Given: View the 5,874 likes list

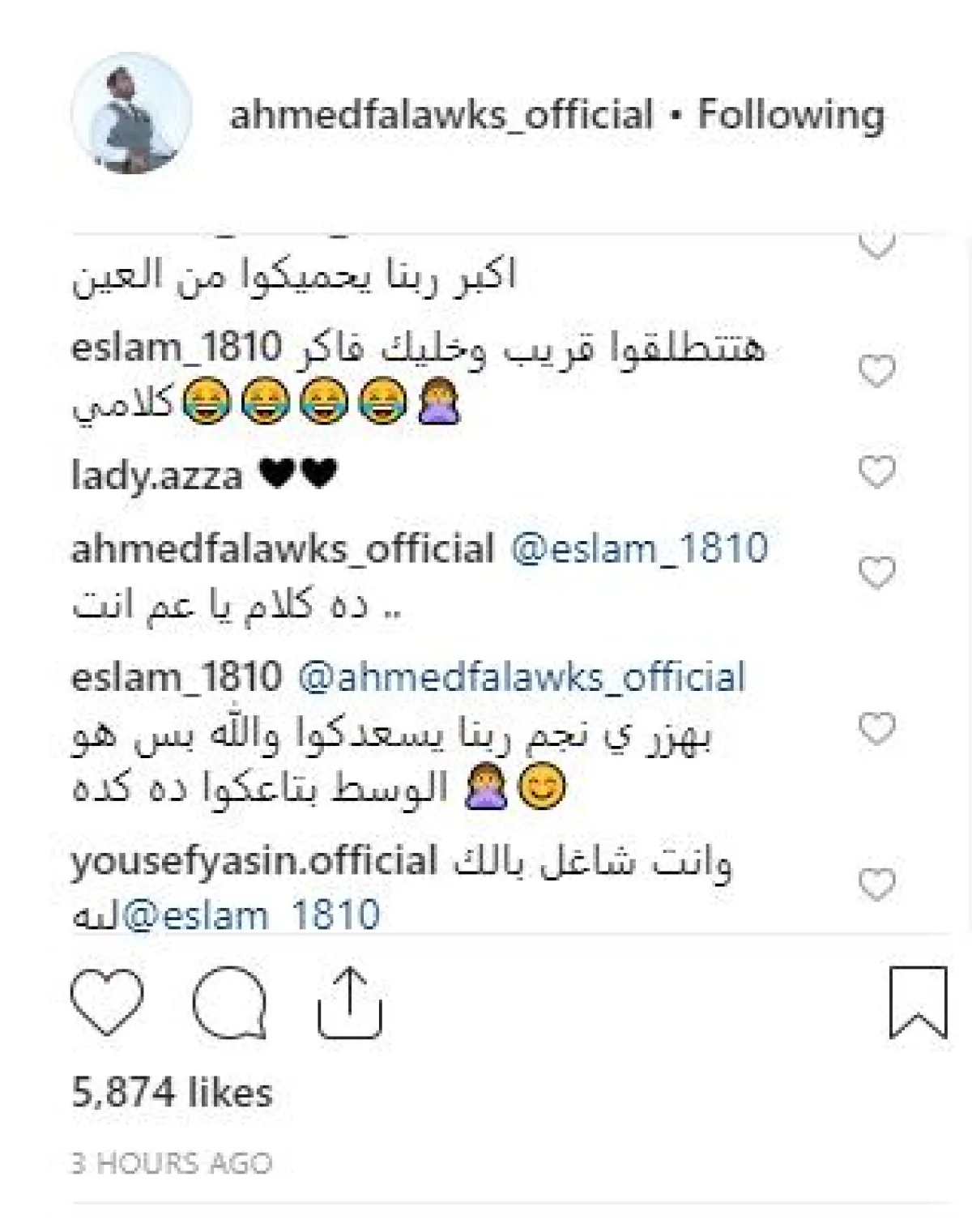Looking at the screenshot, I should pyautogui.click(x=172, y=1093).
